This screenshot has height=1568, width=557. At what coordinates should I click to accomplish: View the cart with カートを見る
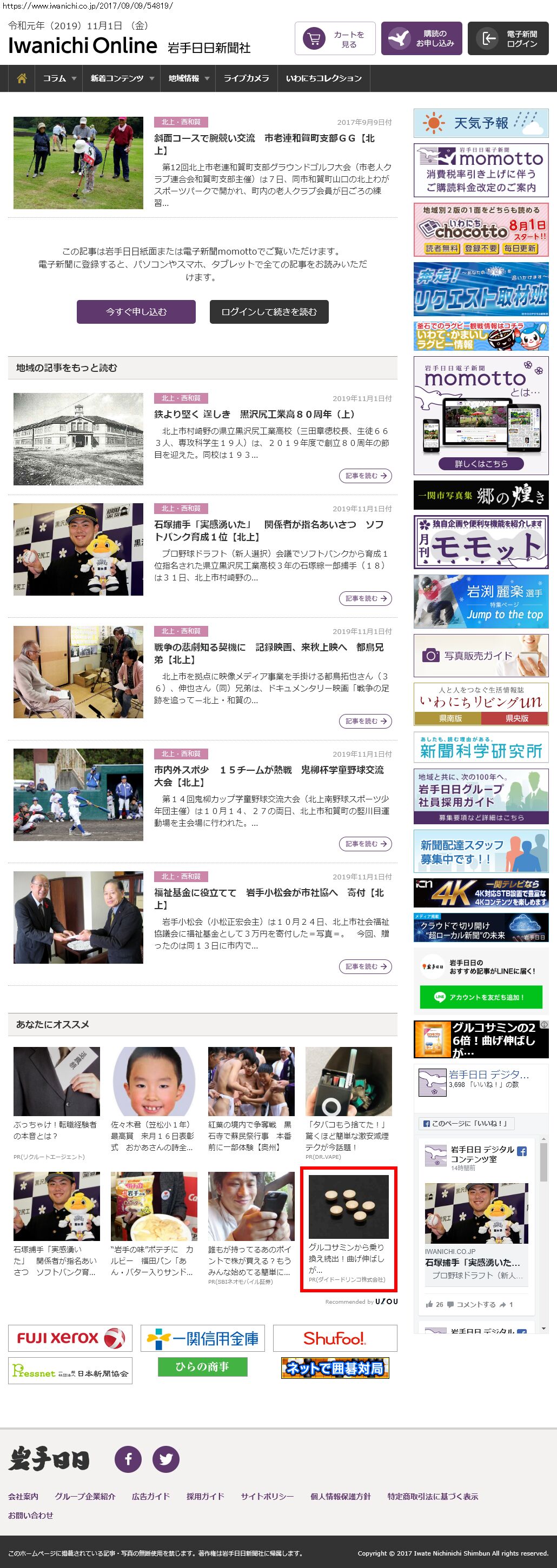[x=335, y=39]
